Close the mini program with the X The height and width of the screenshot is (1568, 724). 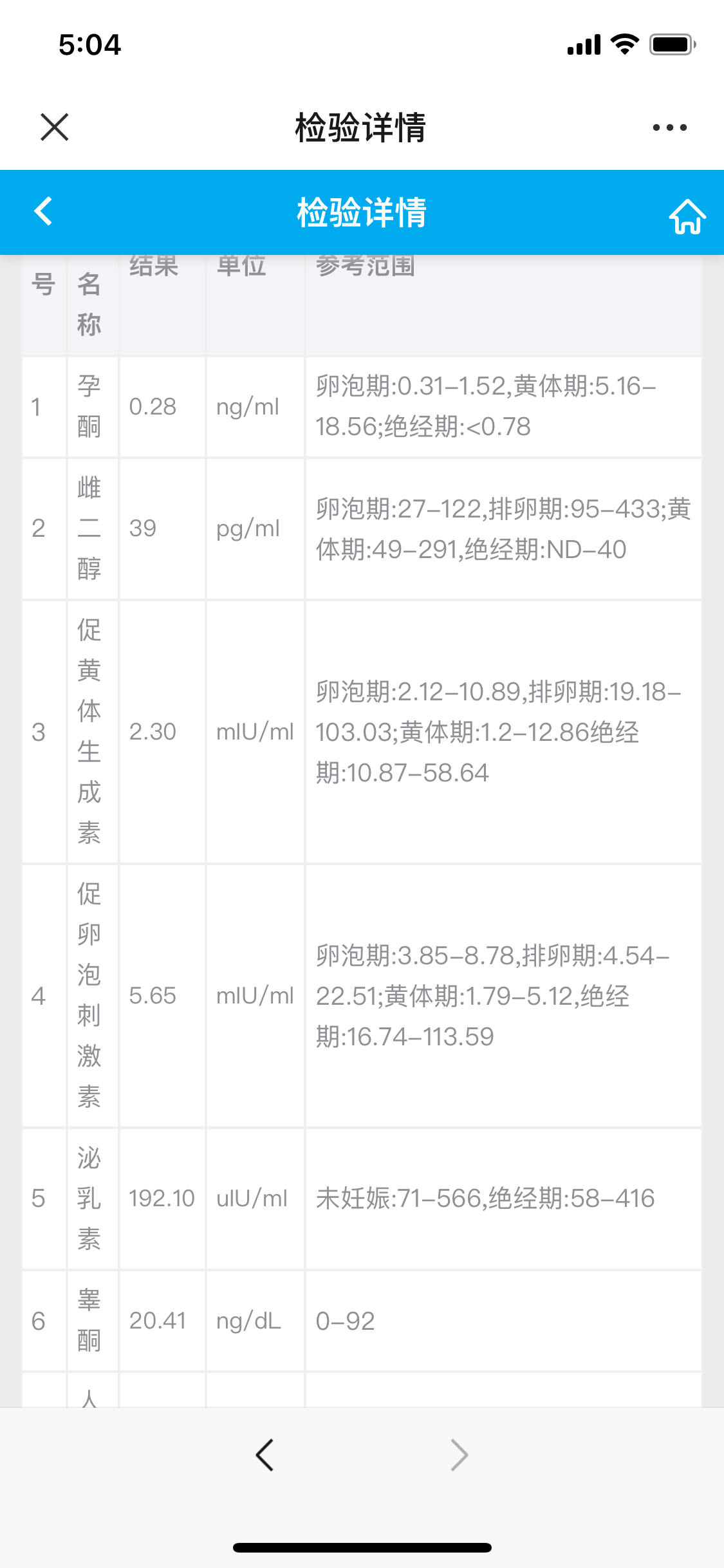(54, 127)
